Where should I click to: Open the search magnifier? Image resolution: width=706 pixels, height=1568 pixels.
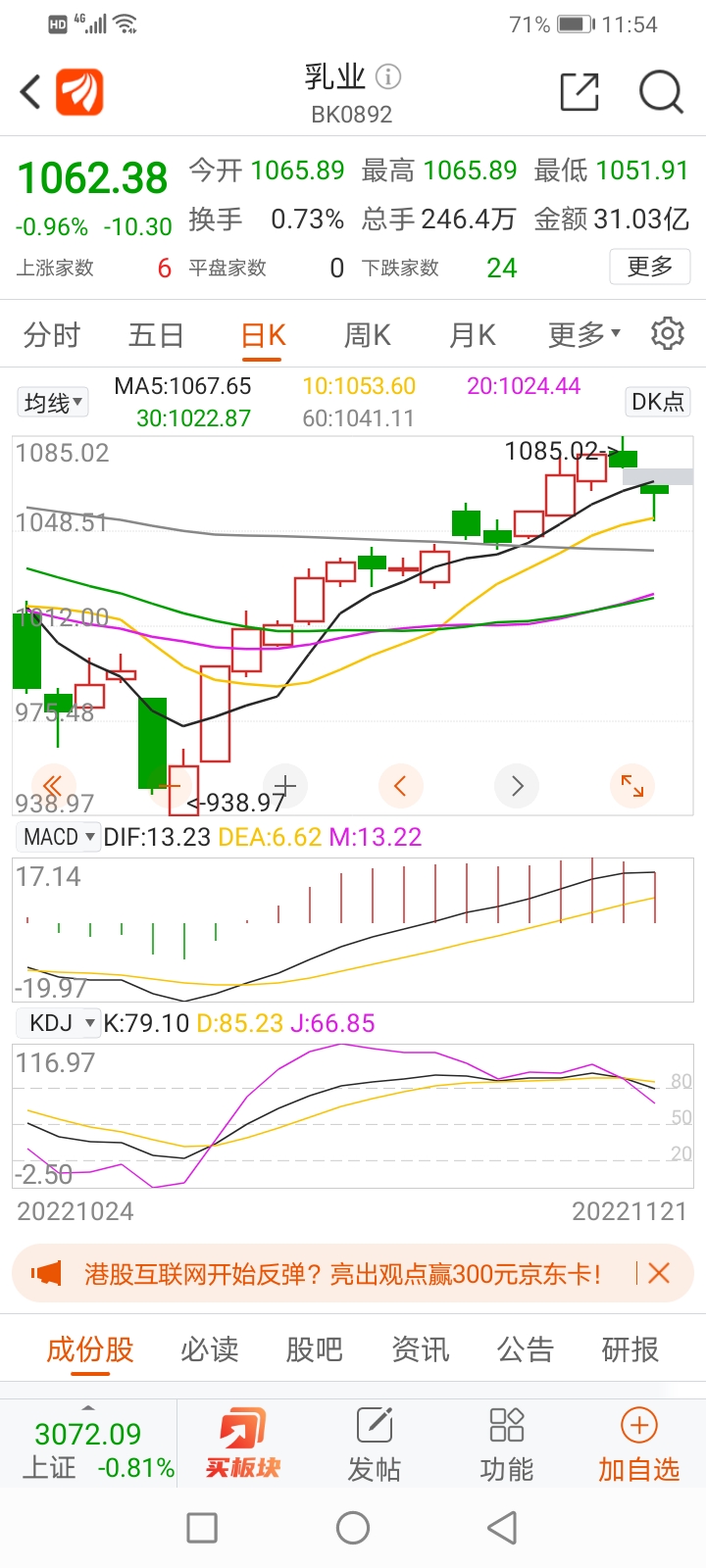coord(661,92)
